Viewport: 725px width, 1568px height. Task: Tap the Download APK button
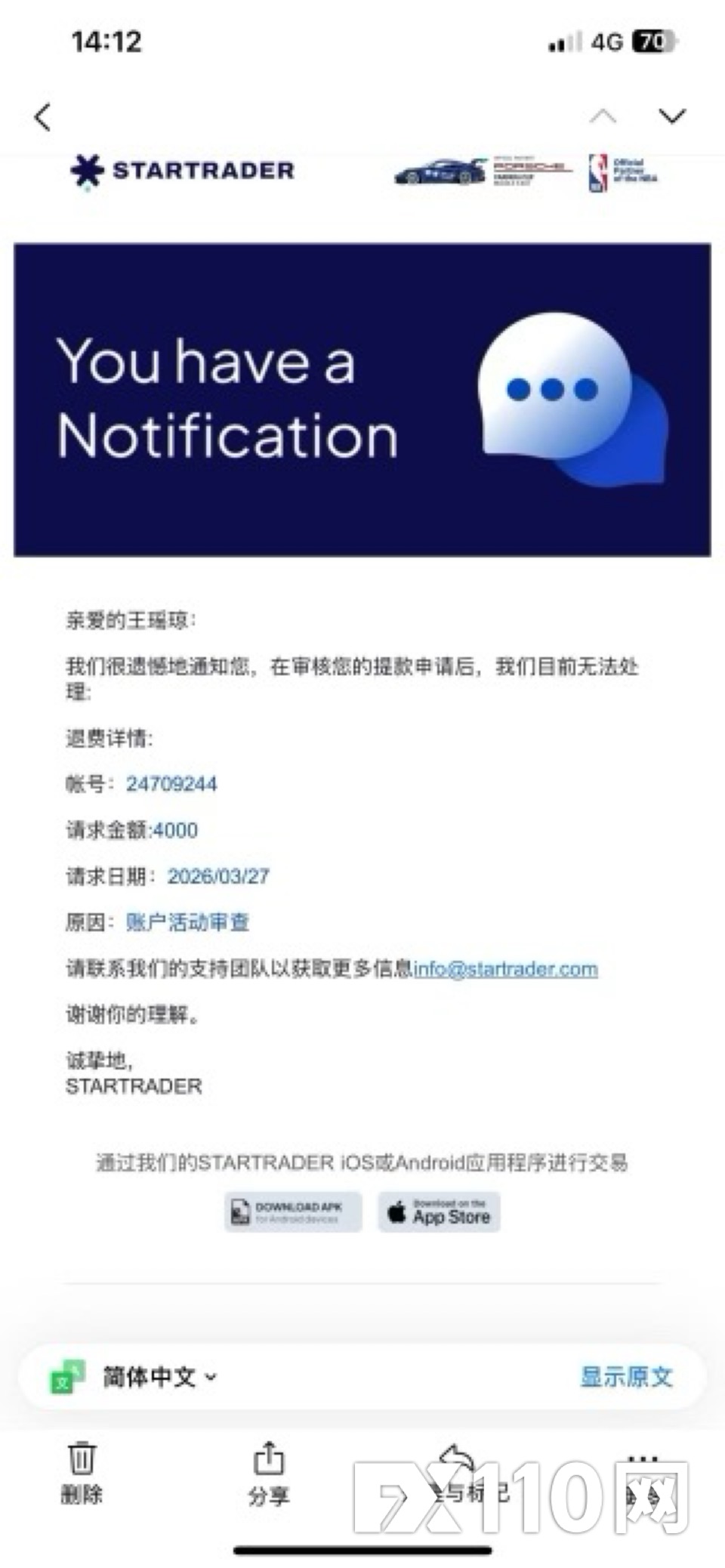point(293,1211)
